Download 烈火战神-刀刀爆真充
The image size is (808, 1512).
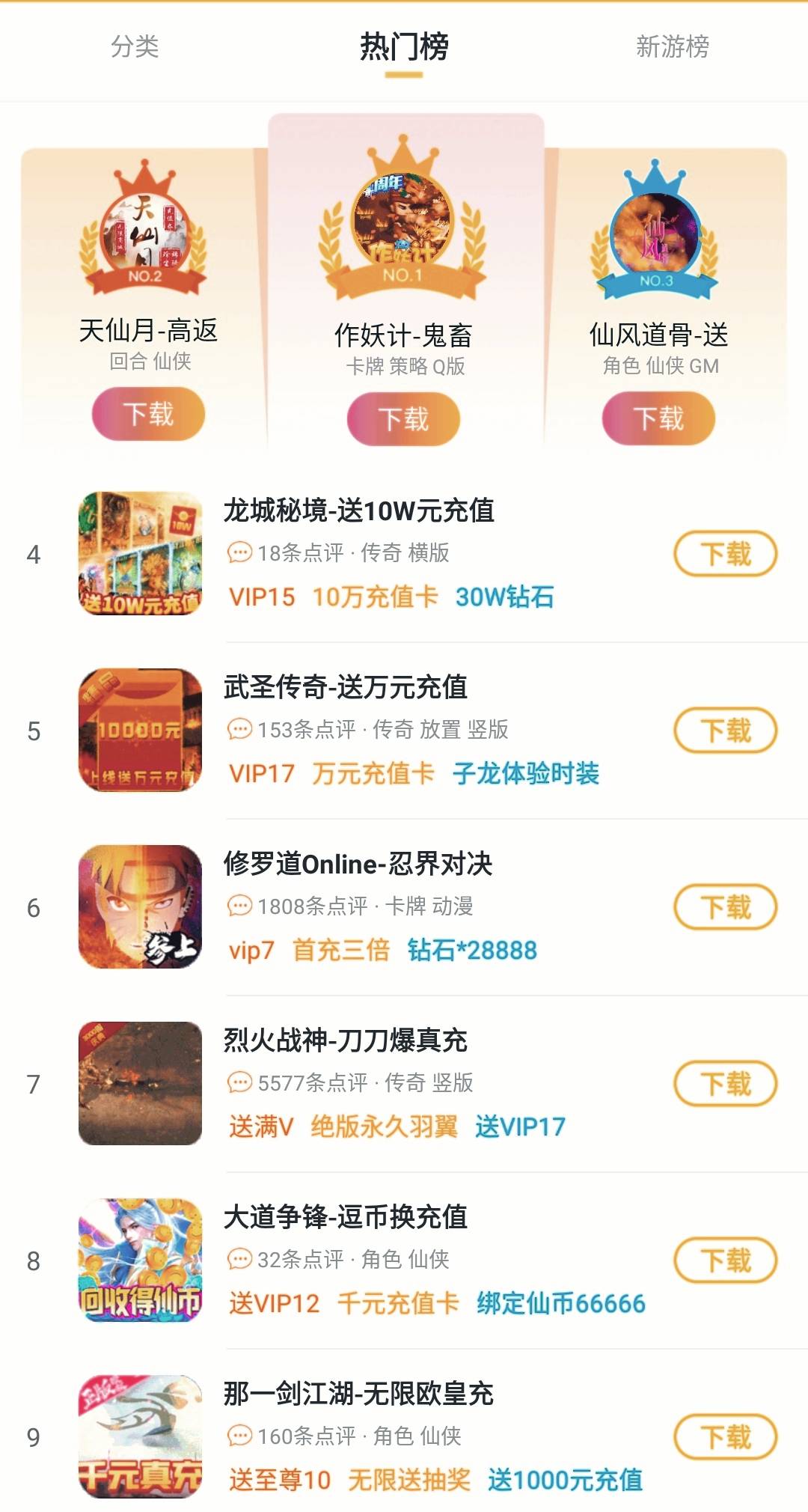click(x=726, y=1084)
